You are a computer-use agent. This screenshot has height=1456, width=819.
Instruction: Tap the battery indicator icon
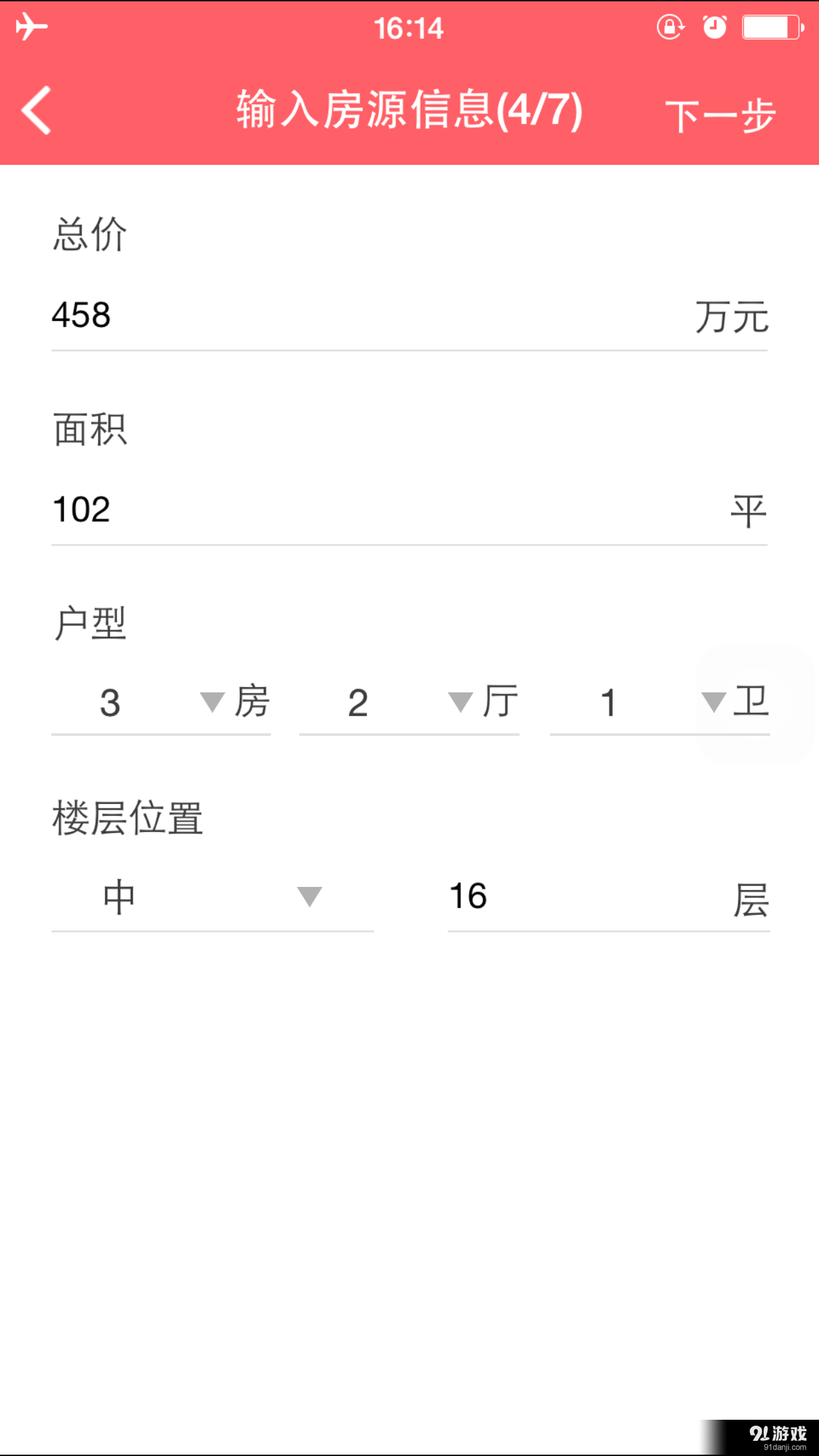(770, 28)
